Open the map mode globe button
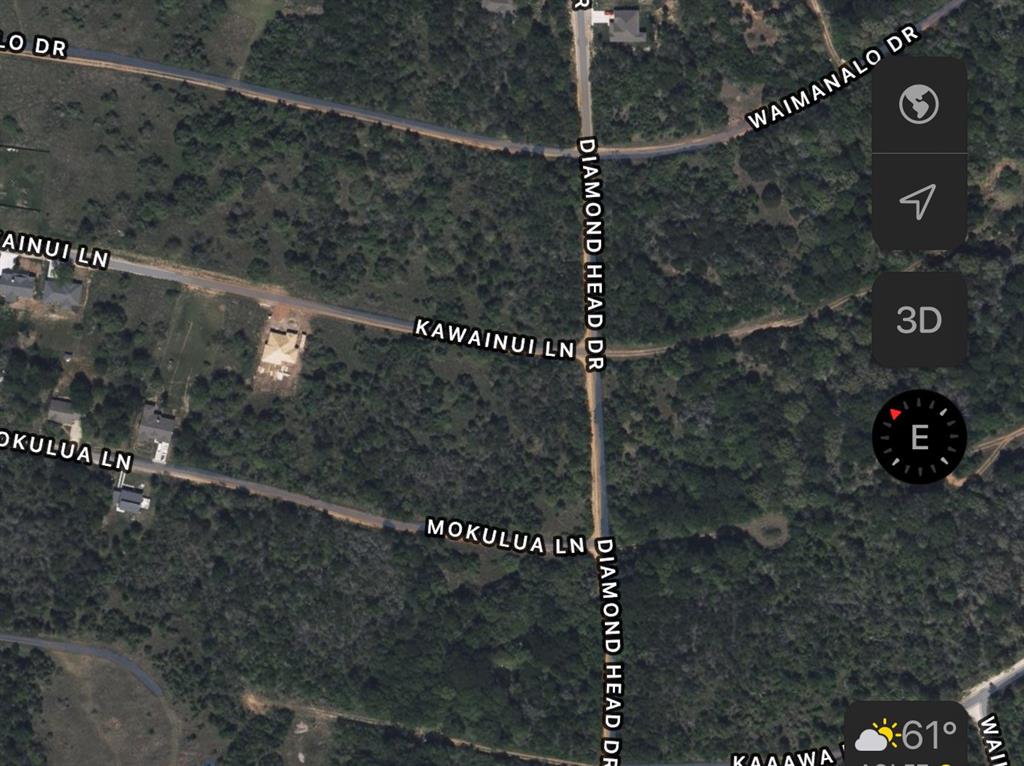Viewport: 1024px width, 766px height. pyautogui.click(x=919, y=105)
